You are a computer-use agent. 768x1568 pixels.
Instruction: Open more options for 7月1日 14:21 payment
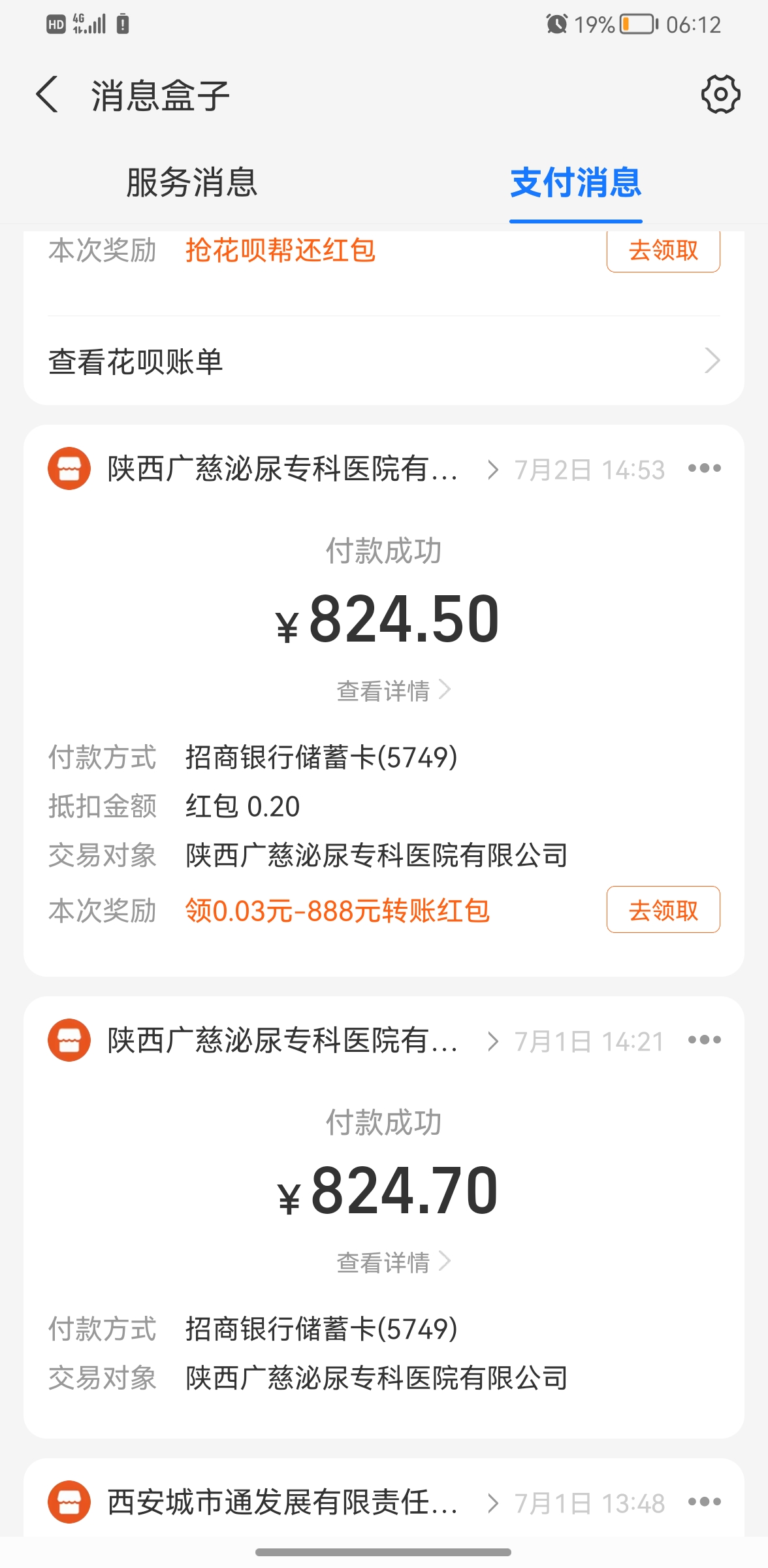[x=704, y=1040]
